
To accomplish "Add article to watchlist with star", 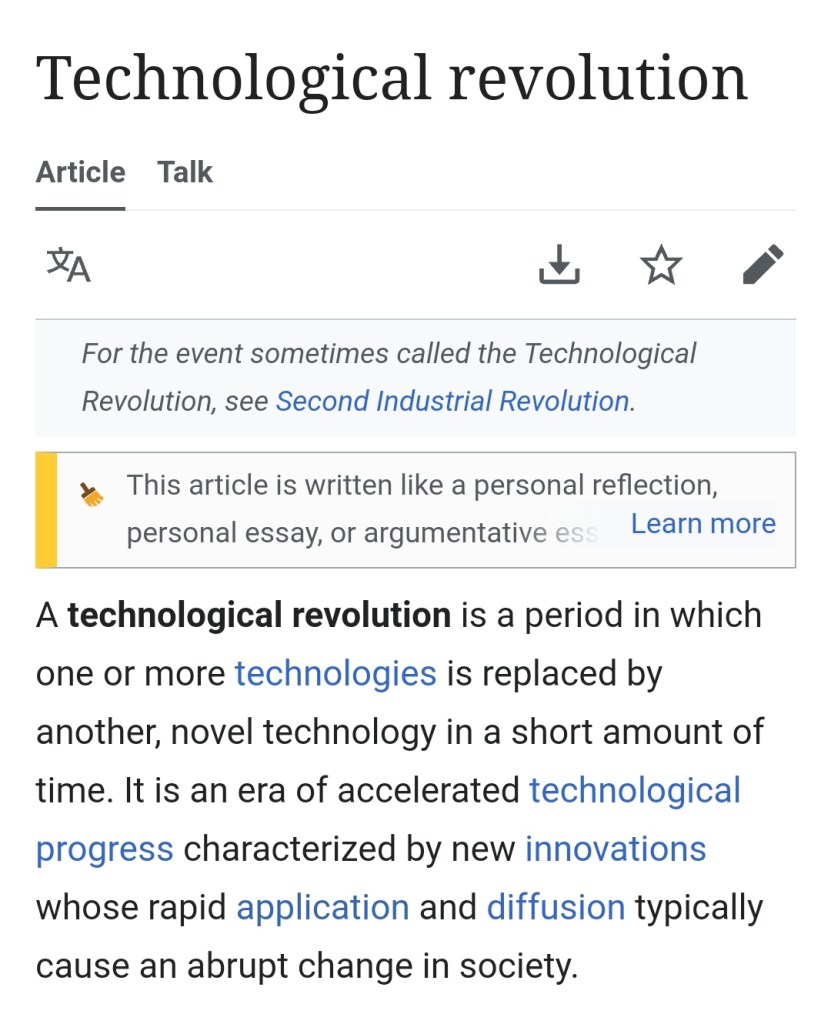I will tap(660, 265).
